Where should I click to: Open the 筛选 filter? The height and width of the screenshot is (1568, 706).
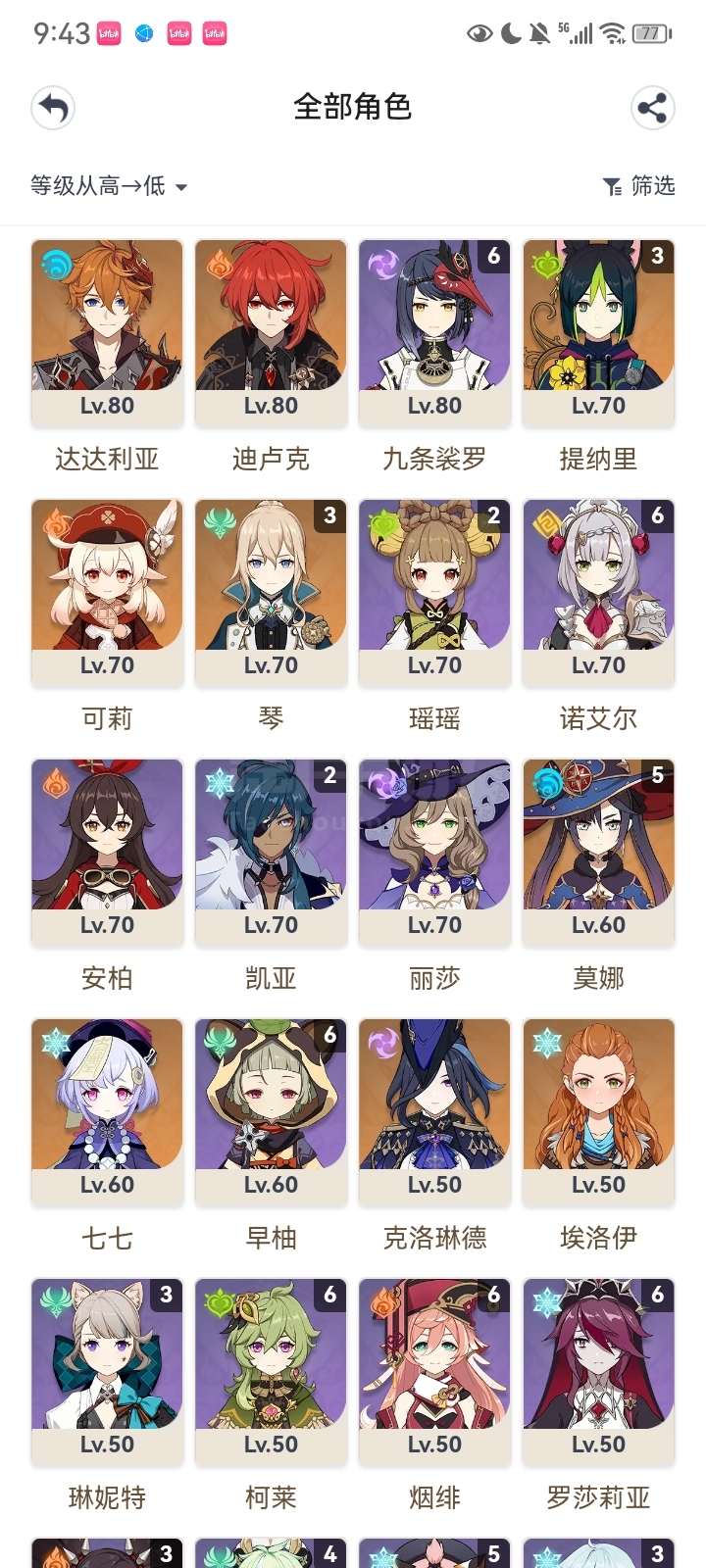[x=638, y=185]
